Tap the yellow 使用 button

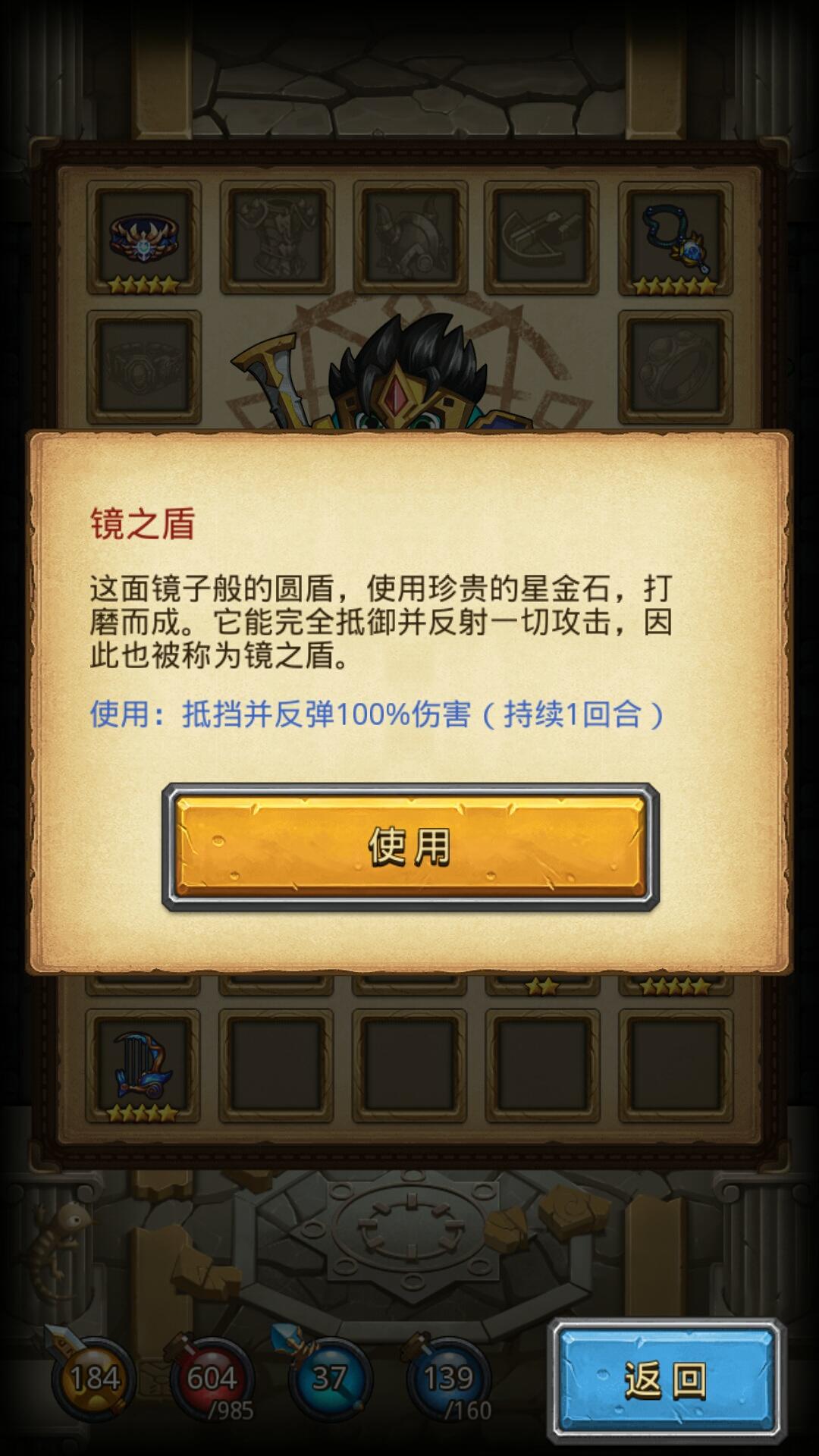click(x=410, y=846)
